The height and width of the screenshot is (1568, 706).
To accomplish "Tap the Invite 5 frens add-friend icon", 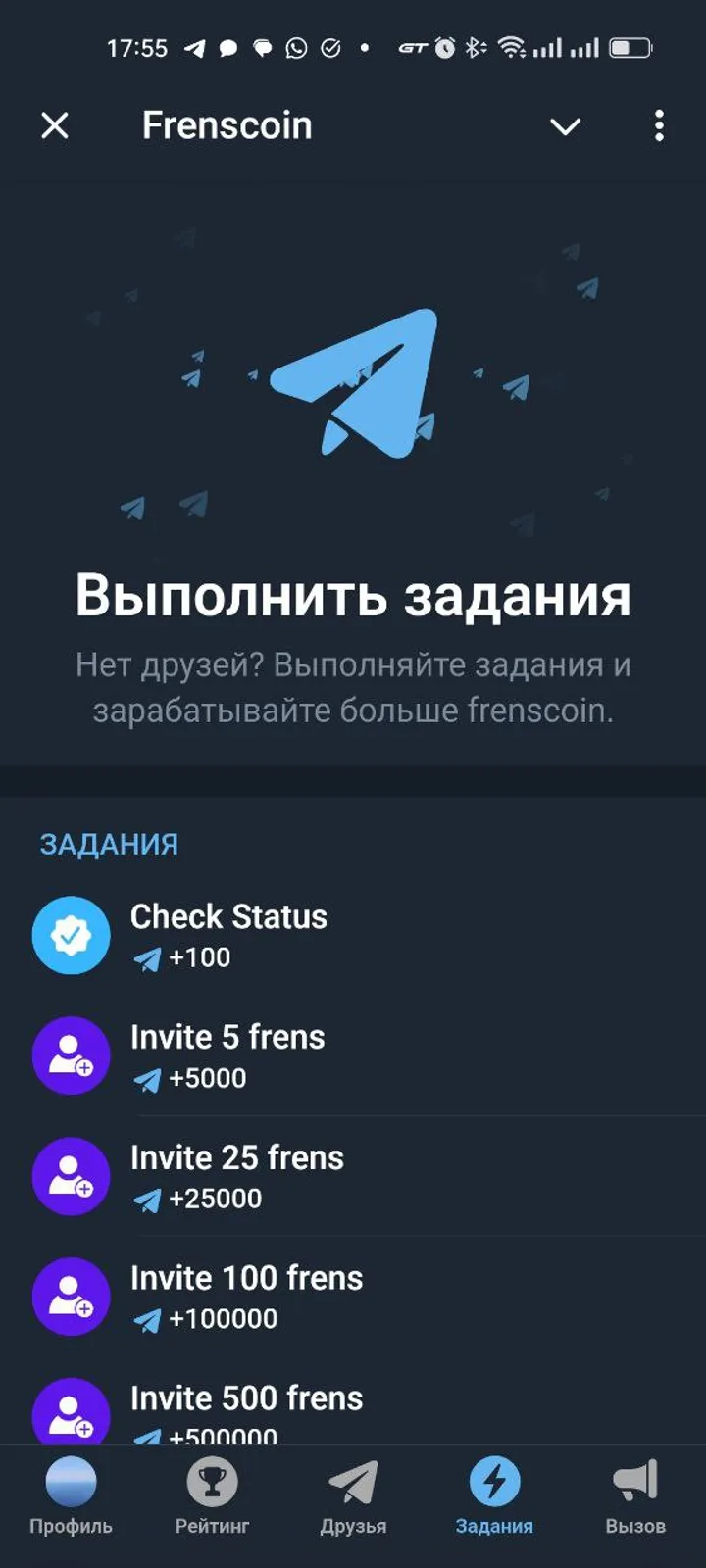I will (x=70, y=1055).
